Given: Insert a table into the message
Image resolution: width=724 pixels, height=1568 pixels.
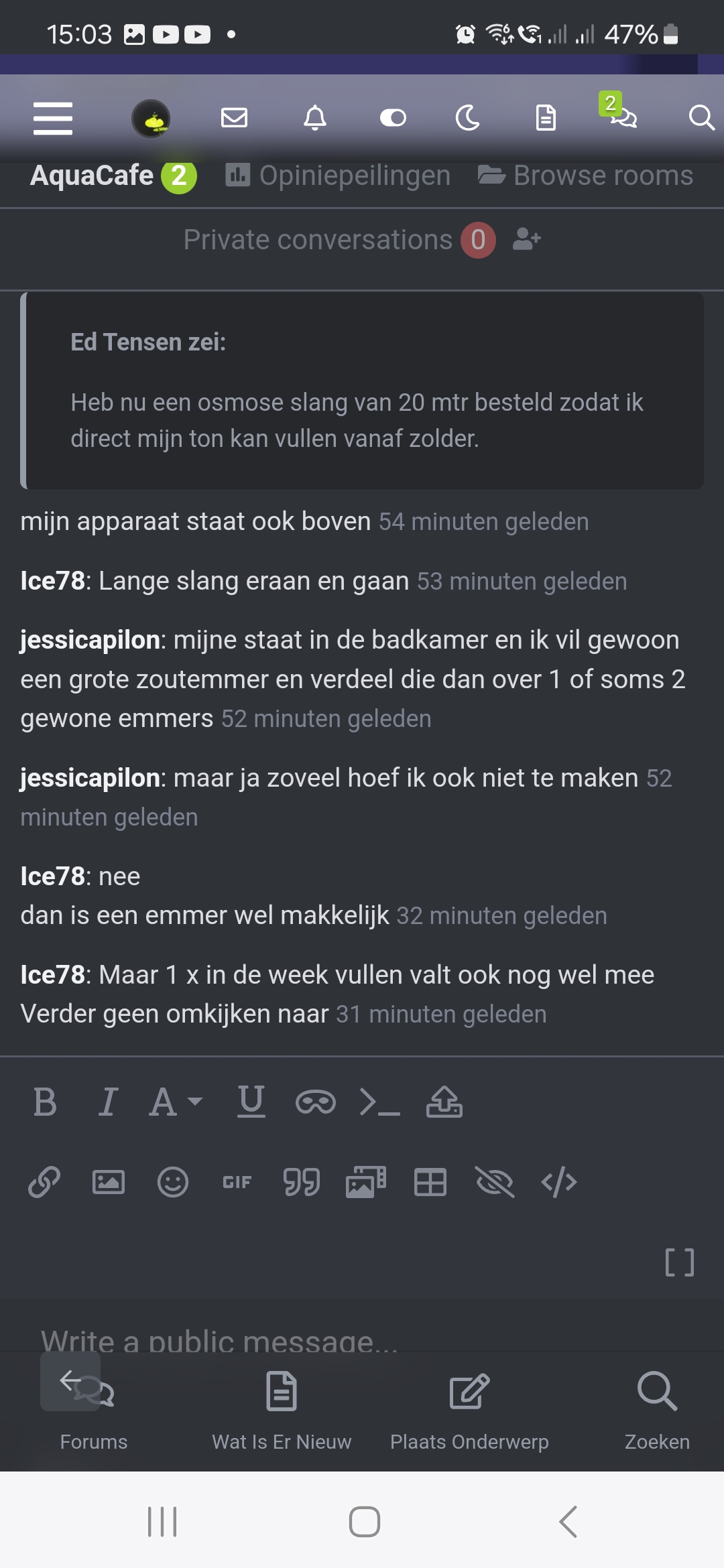Looking at the screenshot, I should click(x=430, y=1181).
